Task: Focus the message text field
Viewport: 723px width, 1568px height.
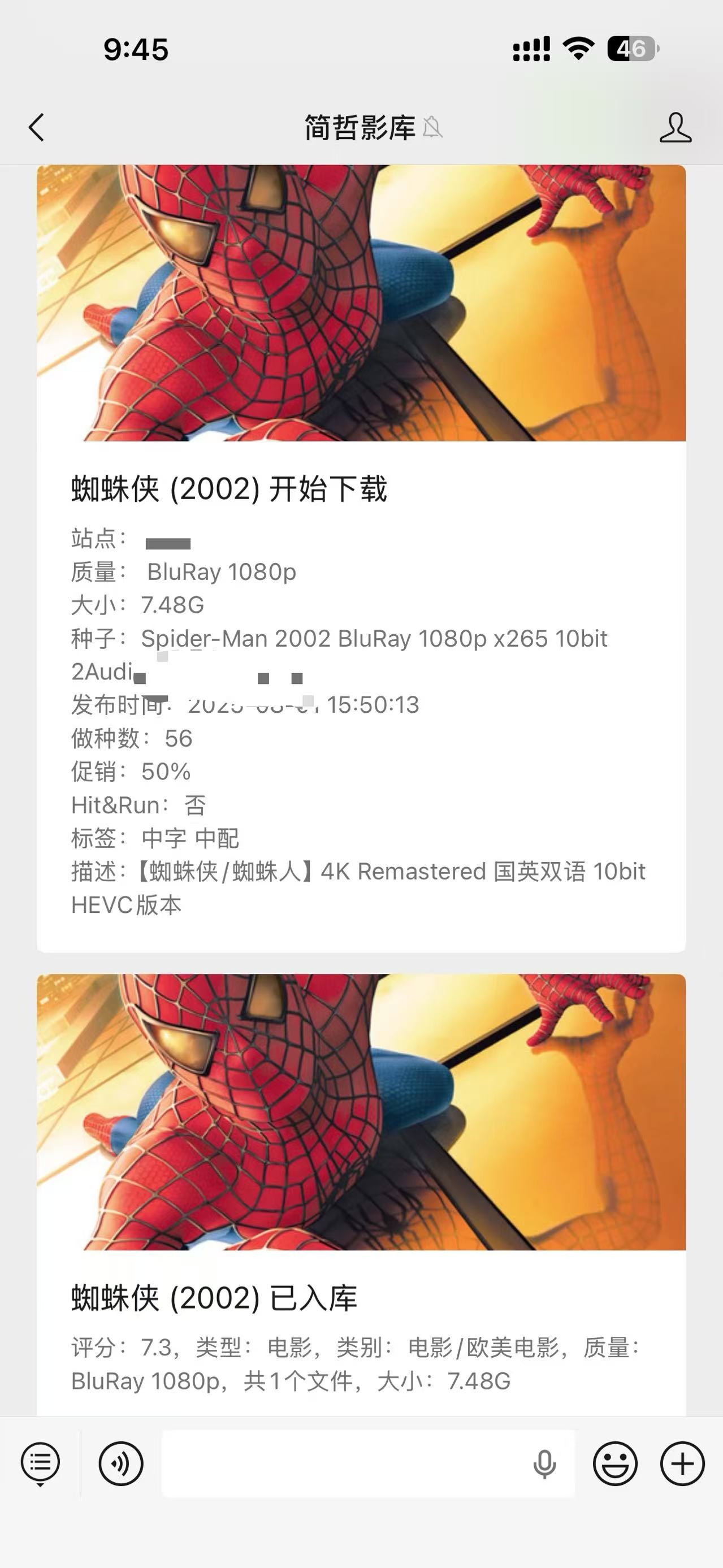Action: coord(341,1464)
